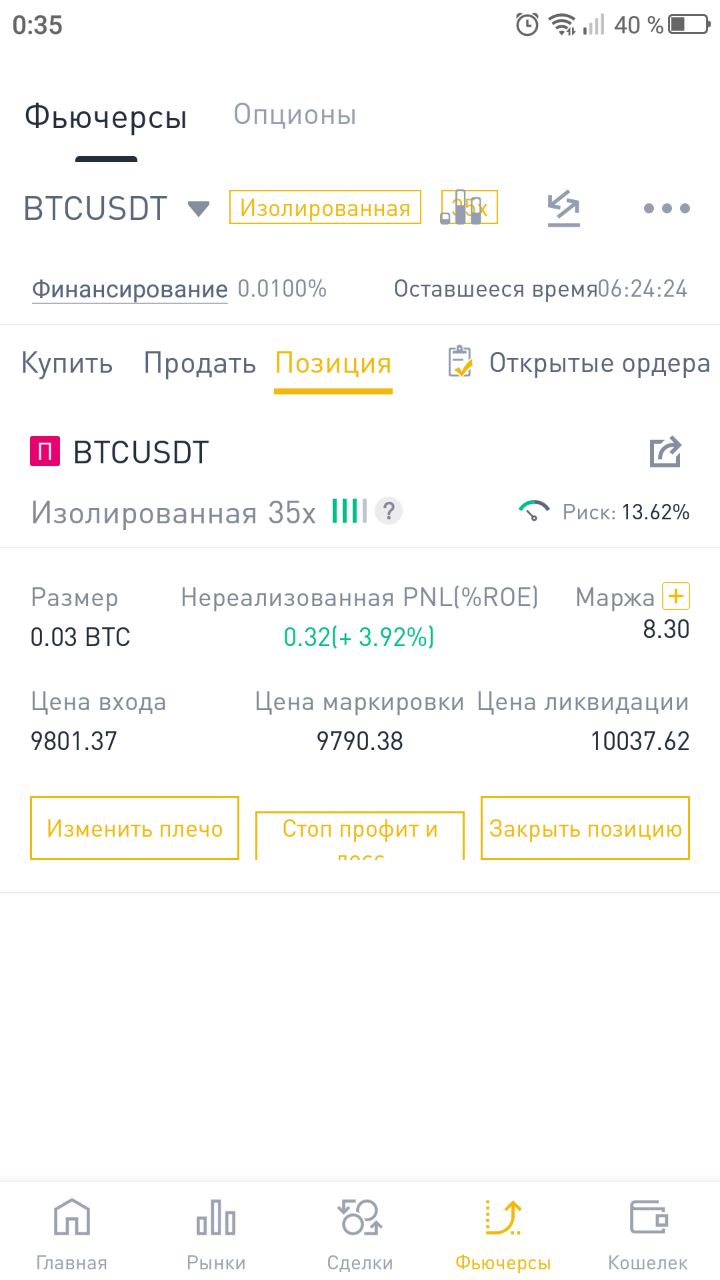Image resolution: width=720 pixels, height=1280 pixels.
Task: Tap Закрыть позицию button
Action: tap(585, 828)
